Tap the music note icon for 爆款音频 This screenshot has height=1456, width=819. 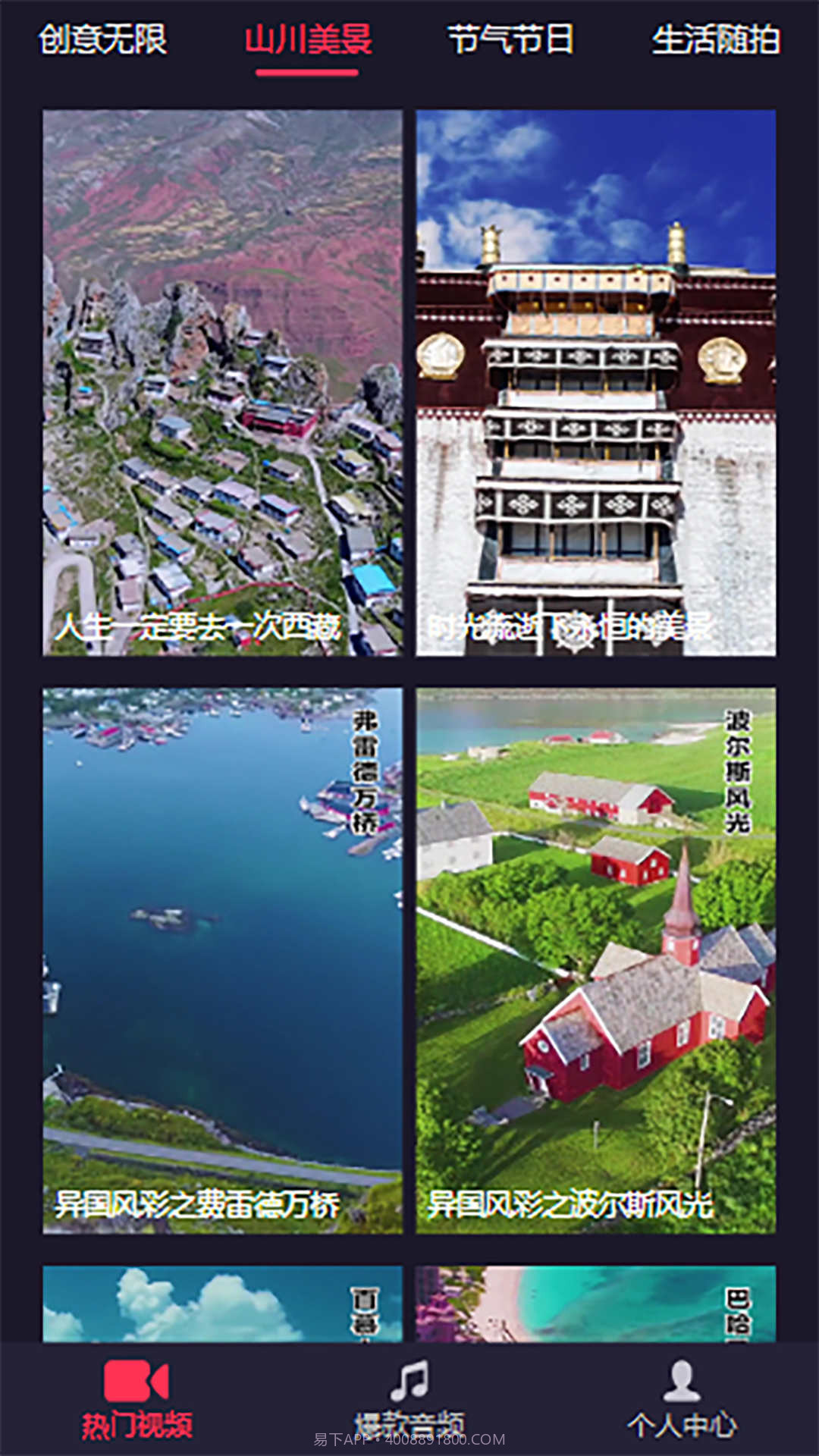(408, 1379)
